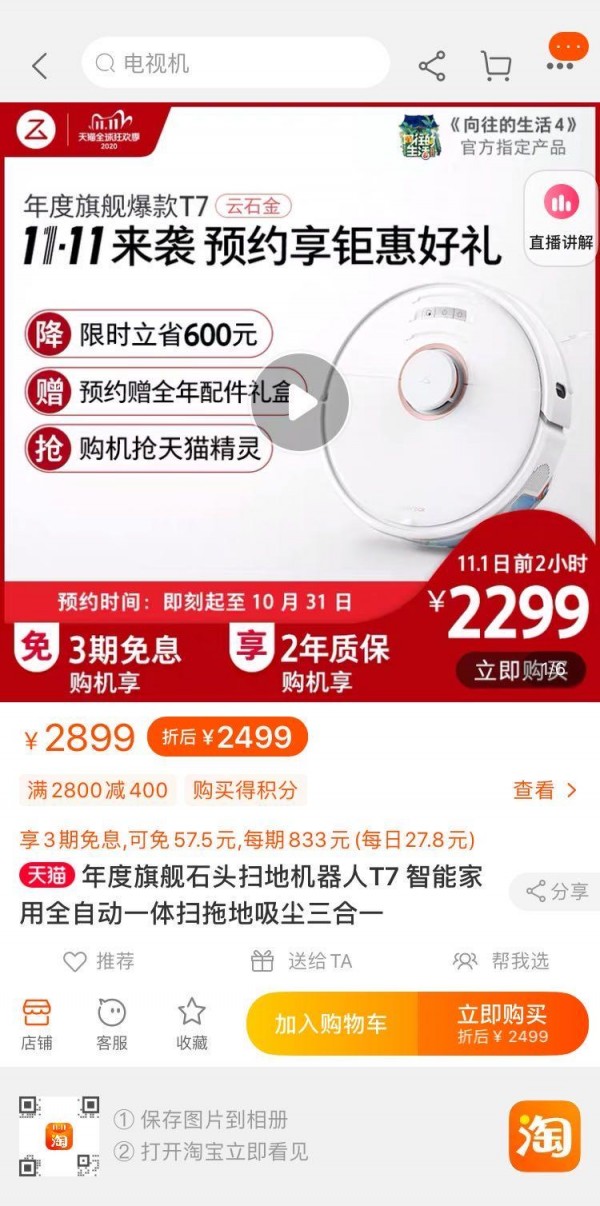
Task: Open the shopping cart icon
Action: [x=496, y=66]
